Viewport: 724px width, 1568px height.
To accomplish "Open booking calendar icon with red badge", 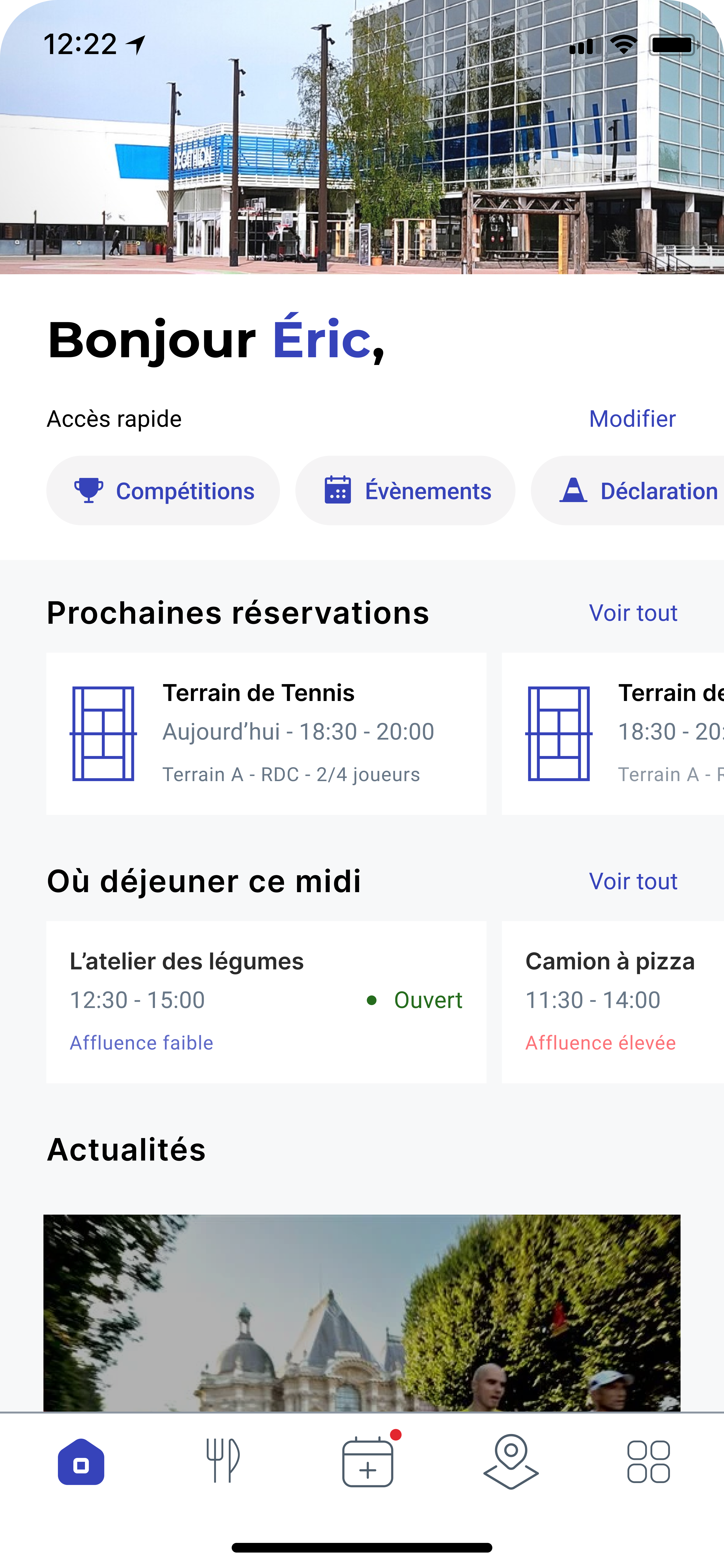I will tap(368, 1461).
